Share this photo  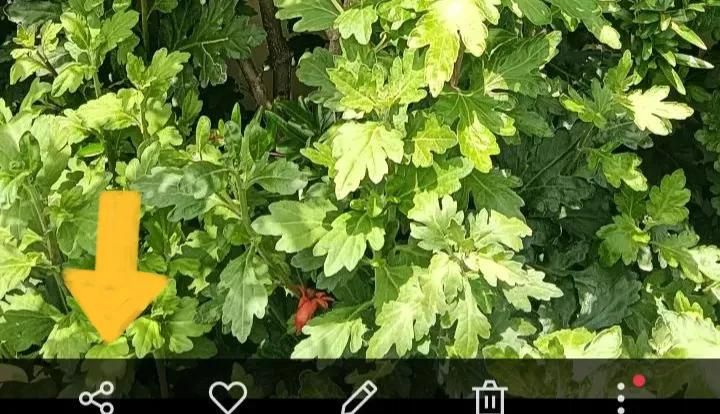click(x=97, y=397)
